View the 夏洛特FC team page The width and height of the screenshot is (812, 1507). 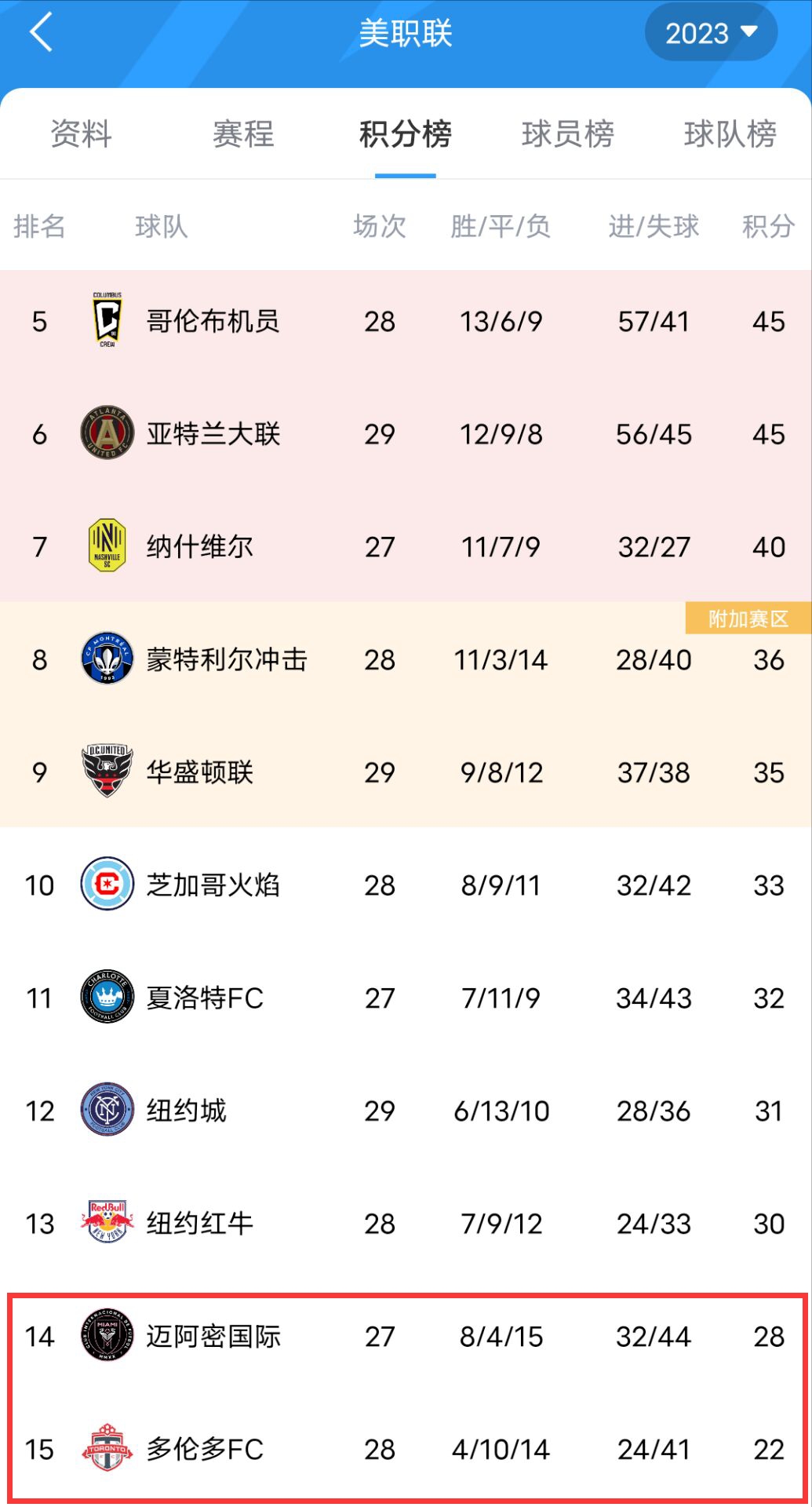[x=406, y=998]
